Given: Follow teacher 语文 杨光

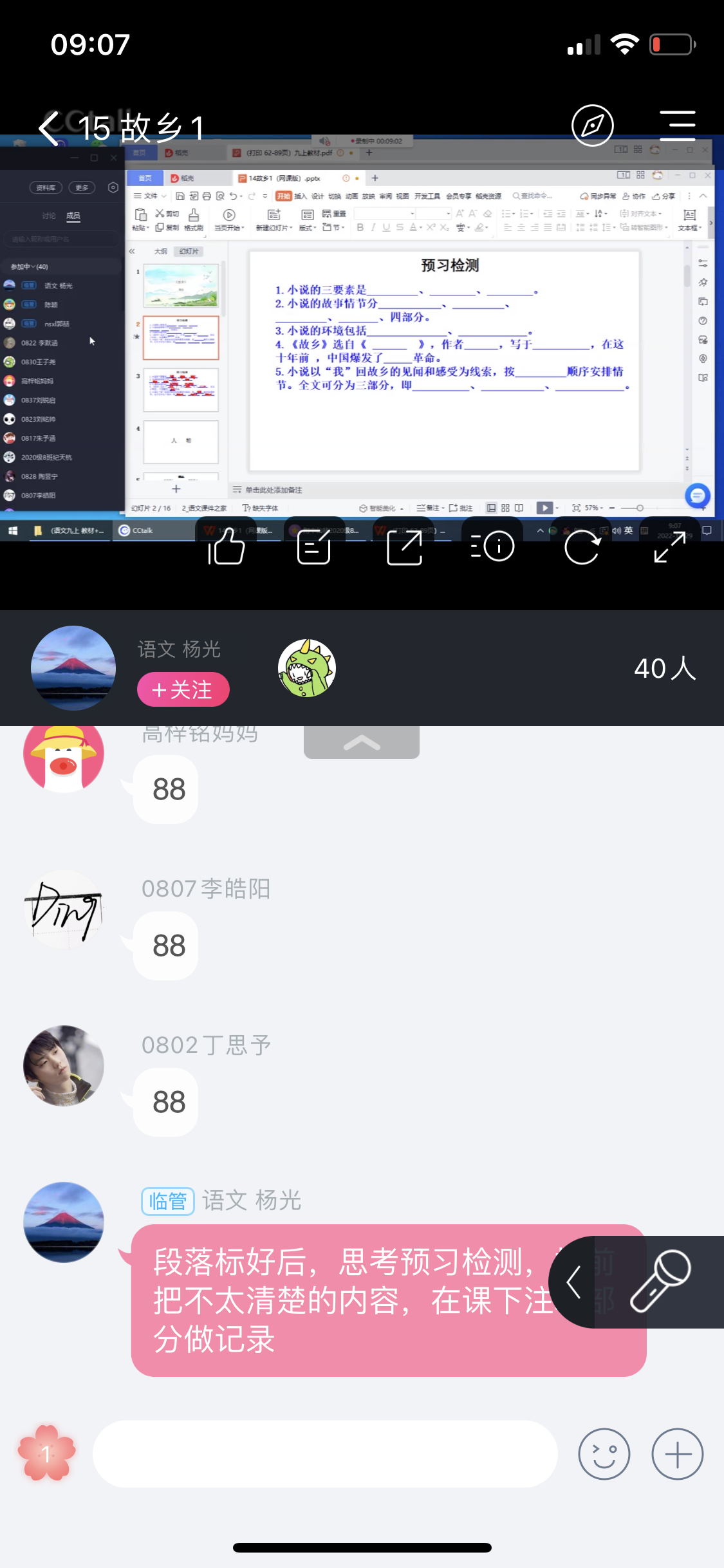Looking at the screenshot, I should (x=183, y=689).
